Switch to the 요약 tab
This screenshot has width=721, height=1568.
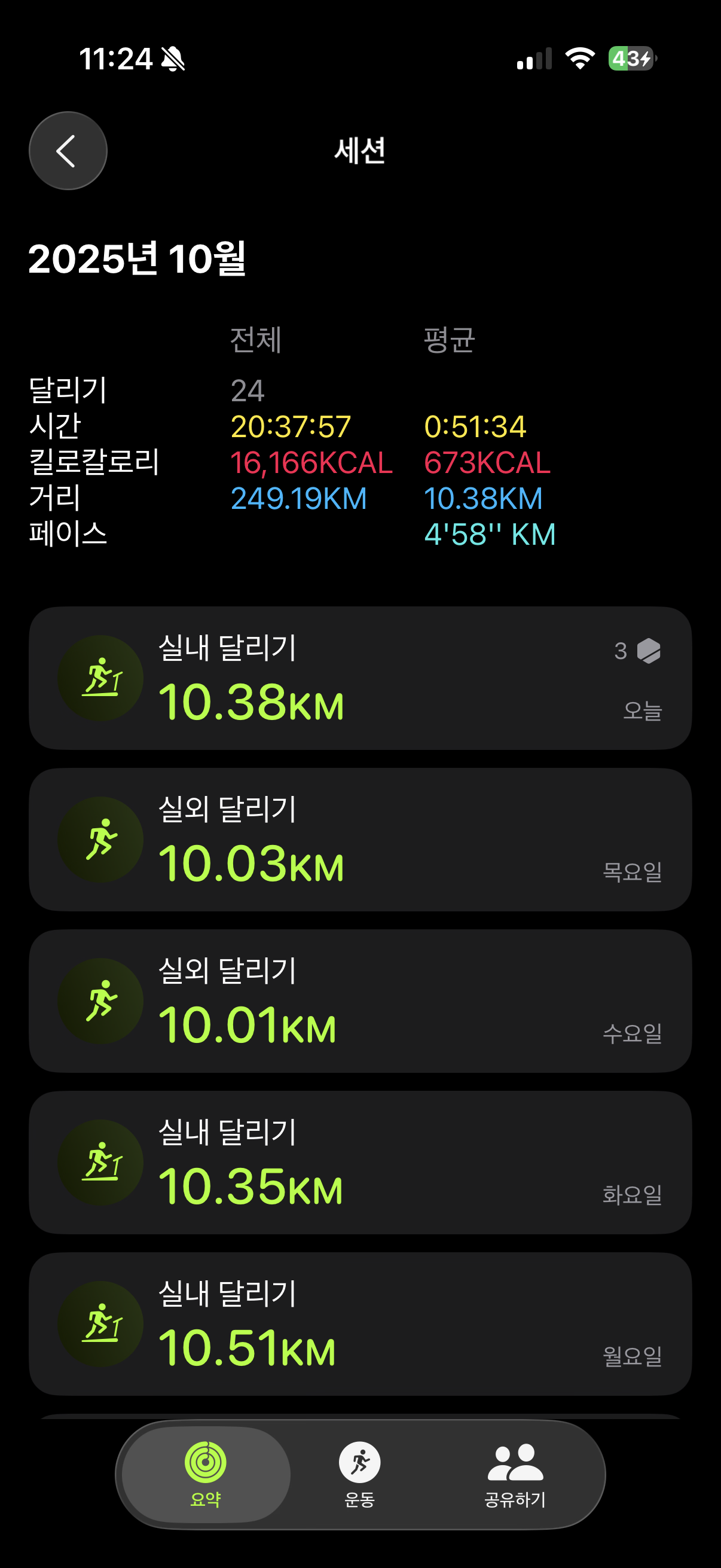(206, 1473)
